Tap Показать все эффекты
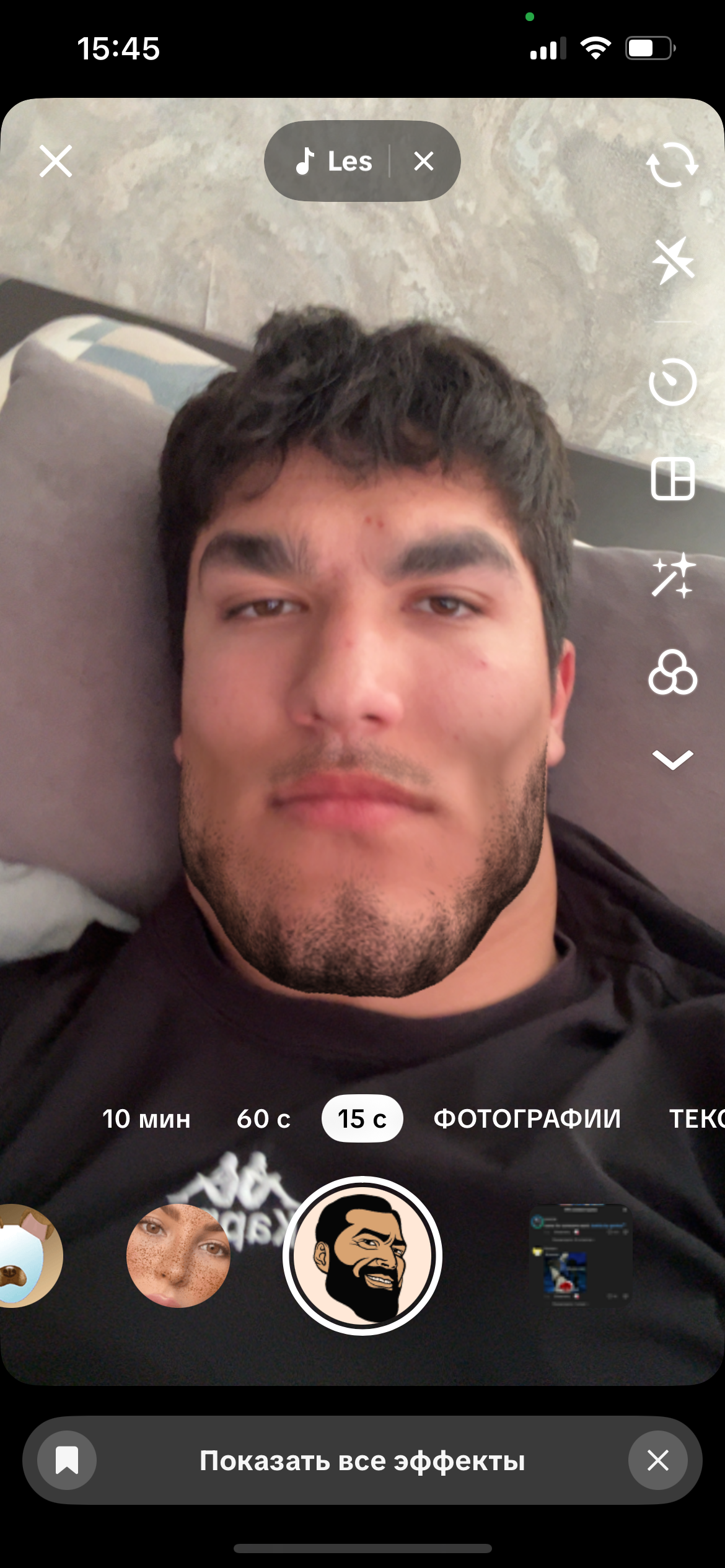The width and height of the screenshot is (725, 1568). pos(362,1460)
